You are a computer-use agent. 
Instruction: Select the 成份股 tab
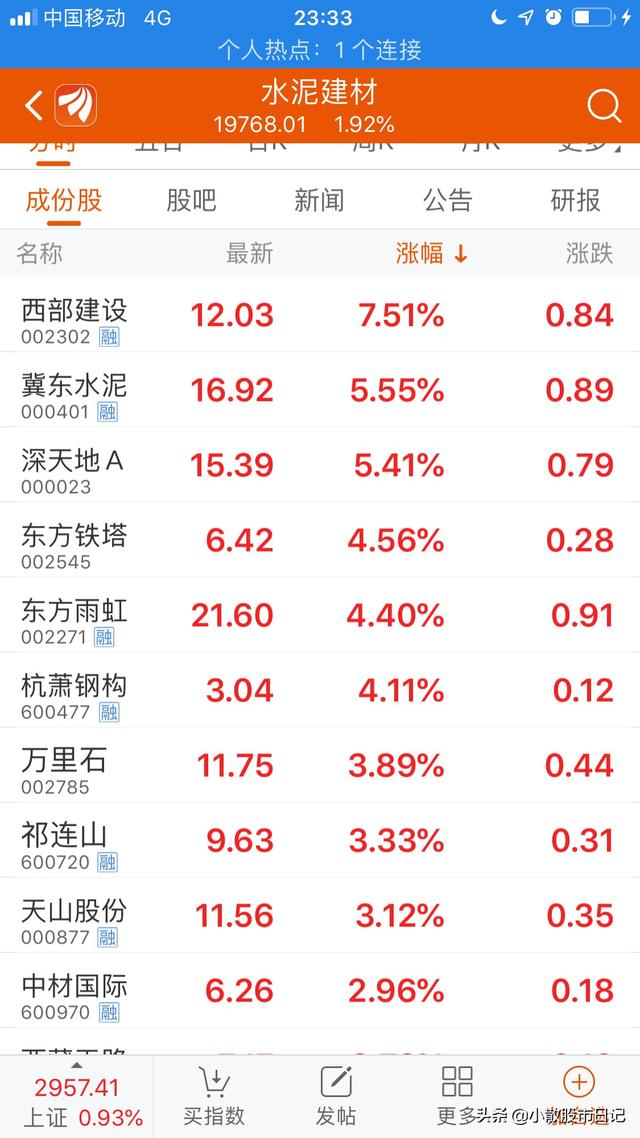(x=64, y=200)
